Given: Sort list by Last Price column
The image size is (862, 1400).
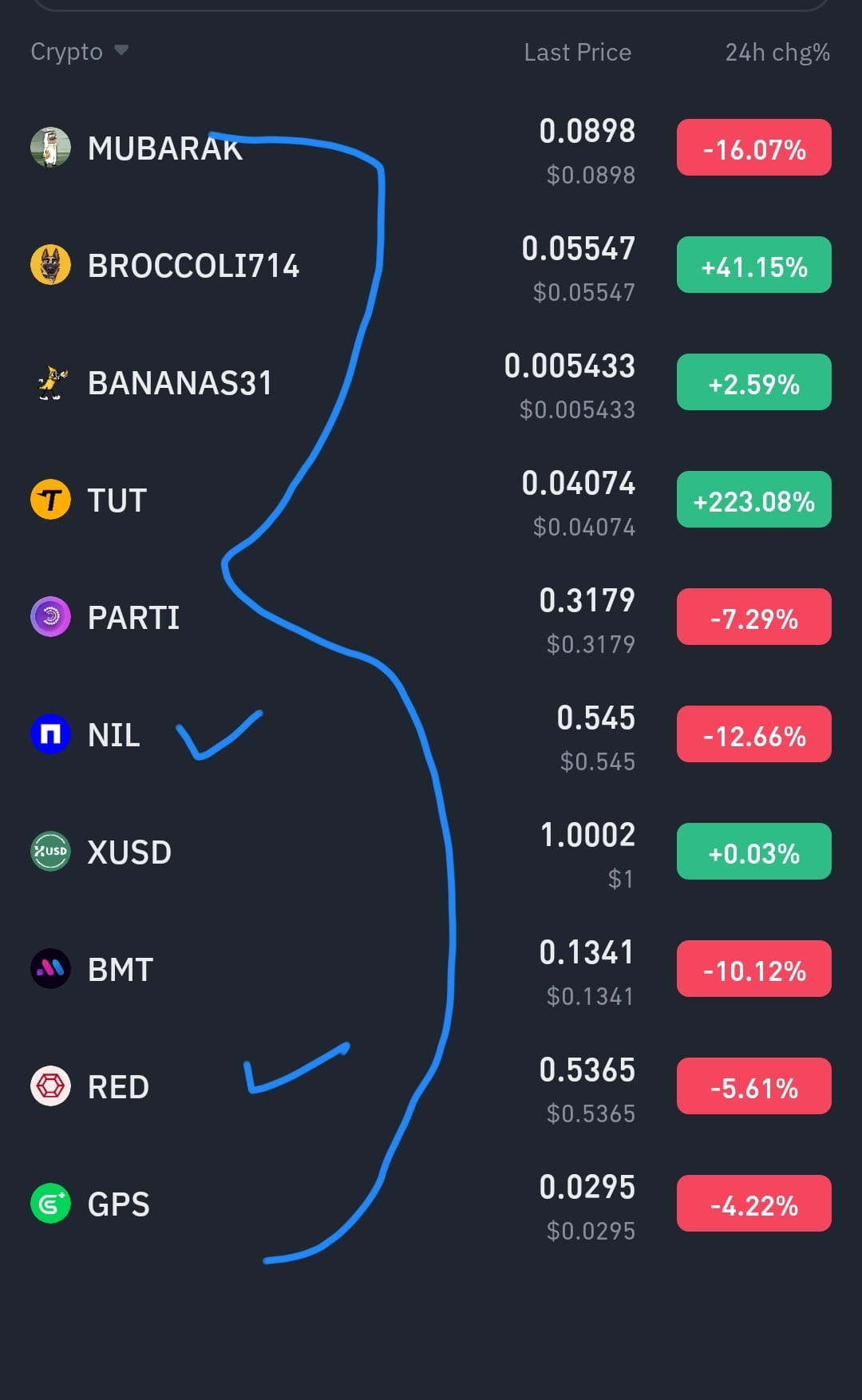Looking at the screenshot, I should (576, 51).
